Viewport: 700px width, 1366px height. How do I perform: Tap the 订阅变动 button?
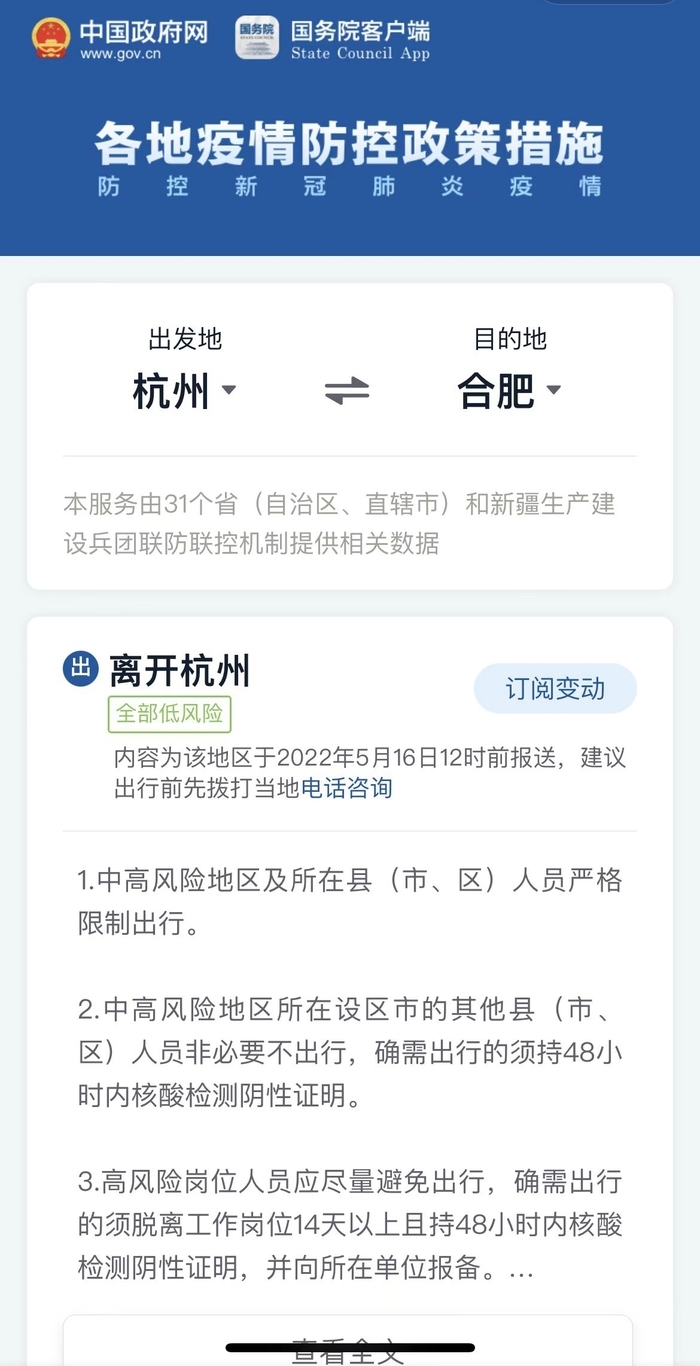(555, 689)
